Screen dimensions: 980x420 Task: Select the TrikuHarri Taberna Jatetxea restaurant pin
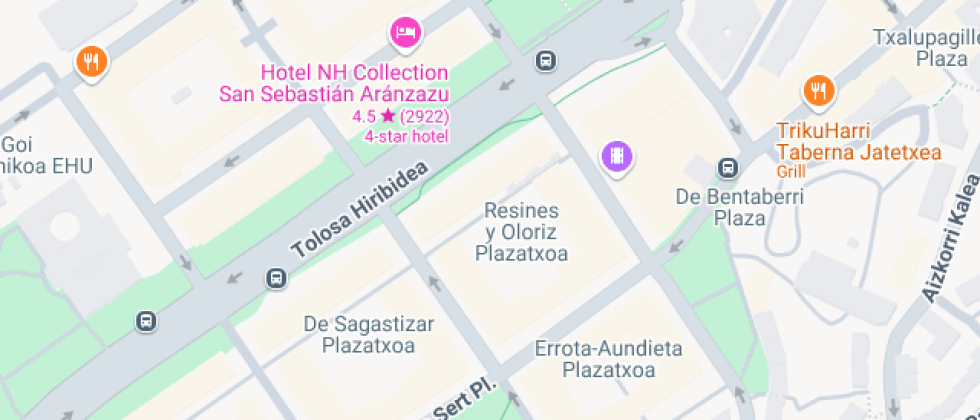(819, 92)
